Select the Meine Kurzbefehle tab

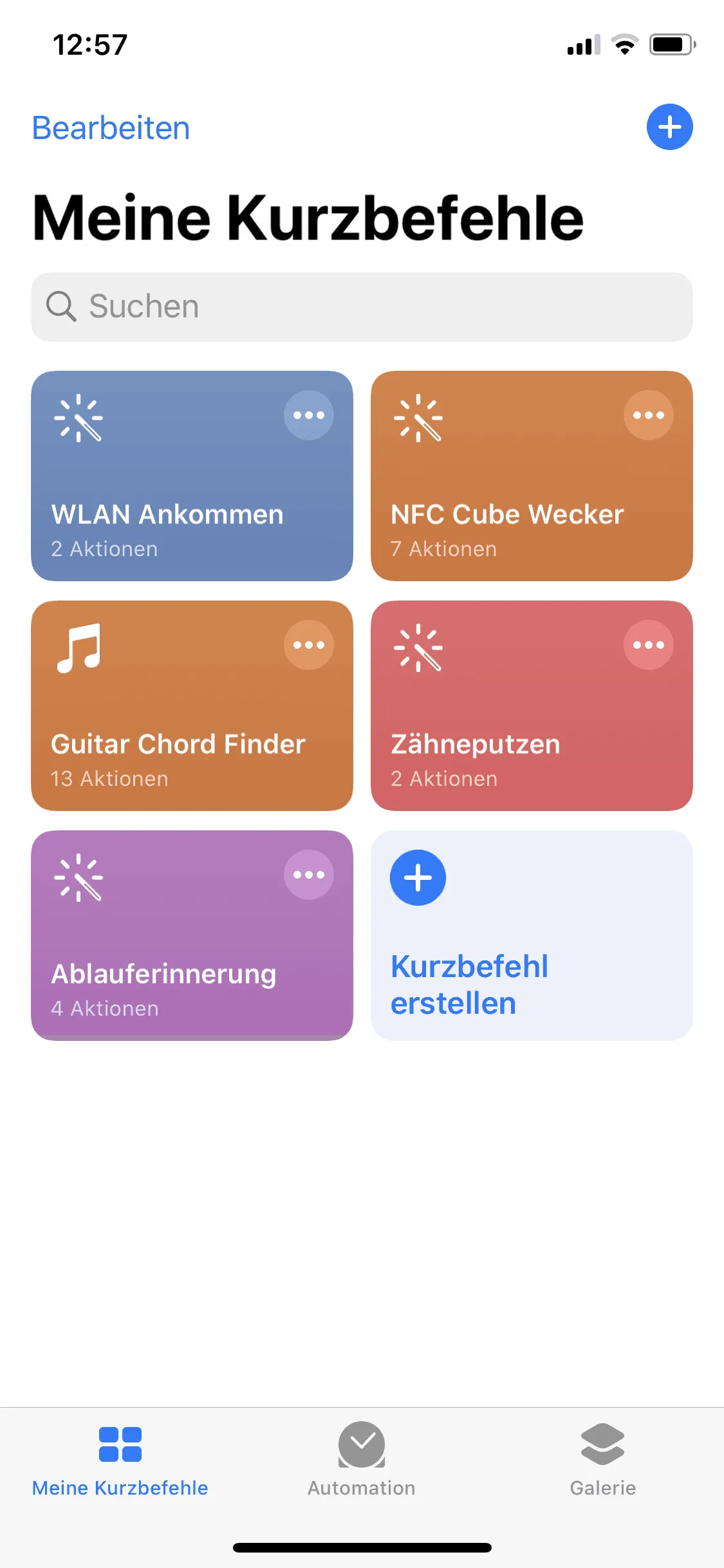click(120, 1459)
